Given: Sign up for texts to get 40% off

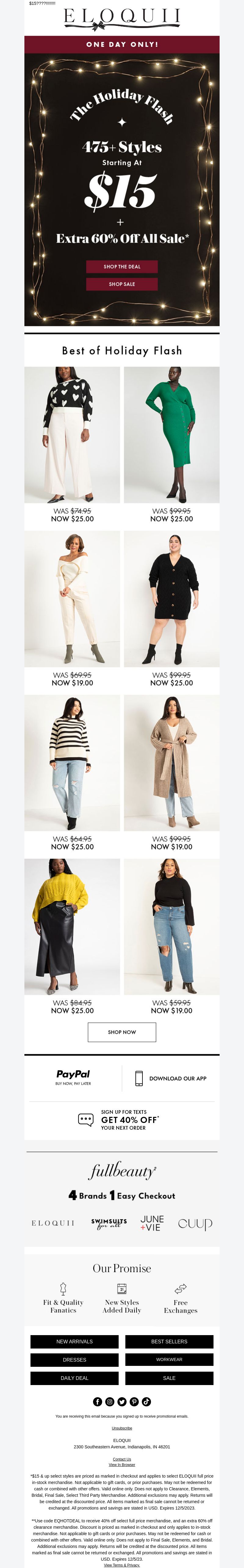Looking at the screenshot, I should [122, 1119].
